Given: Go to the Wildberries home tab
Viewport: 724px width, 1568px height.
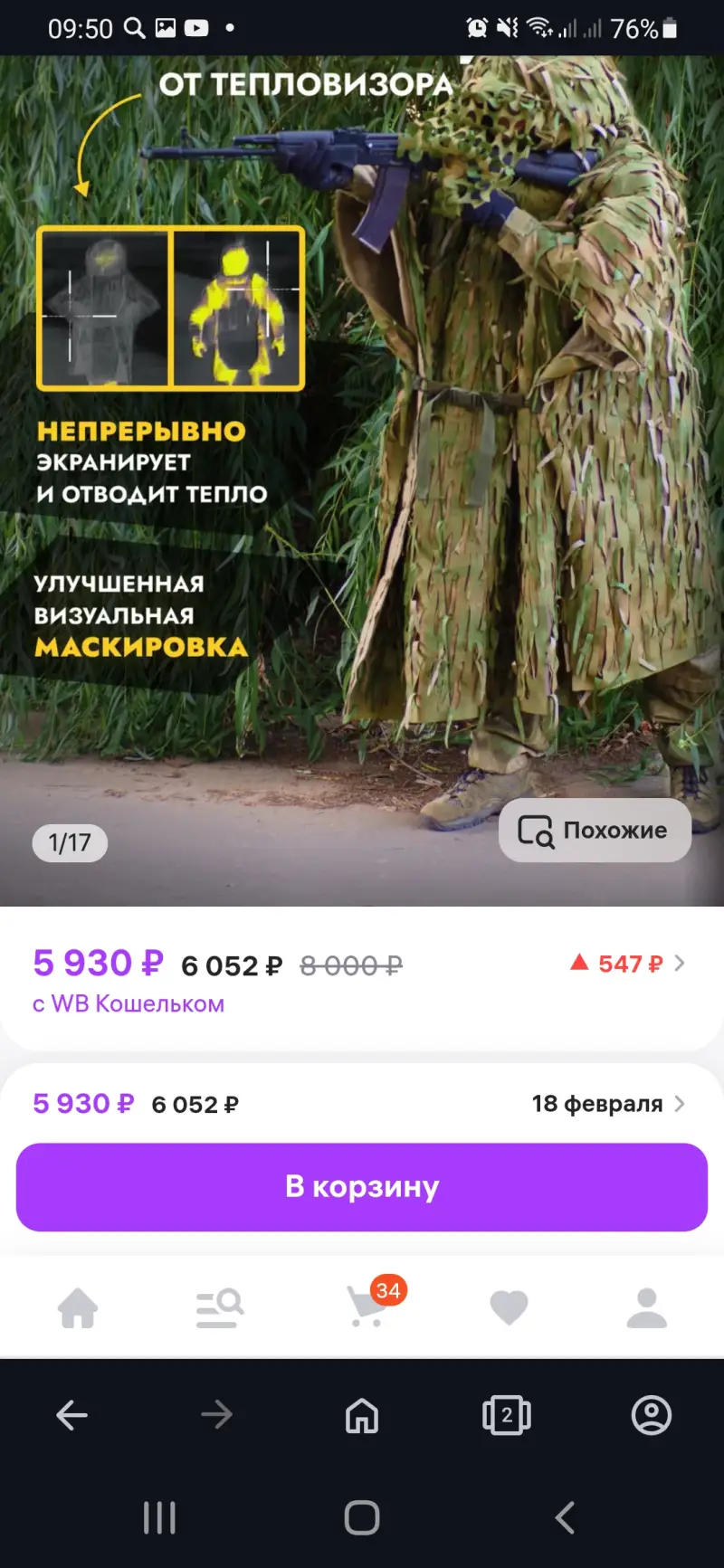Looking at the screenshot, I should (78, 1307).
